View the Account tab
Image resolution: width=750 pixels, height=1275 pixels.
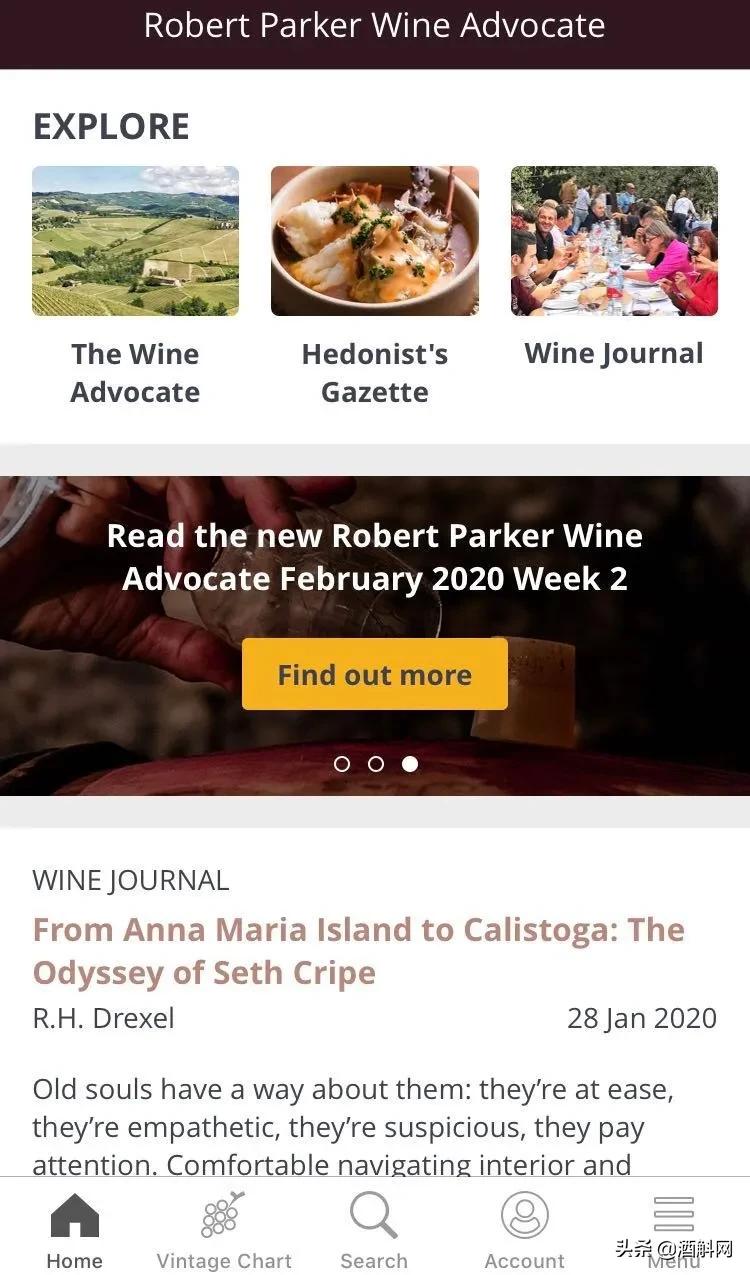point(524,1230)
